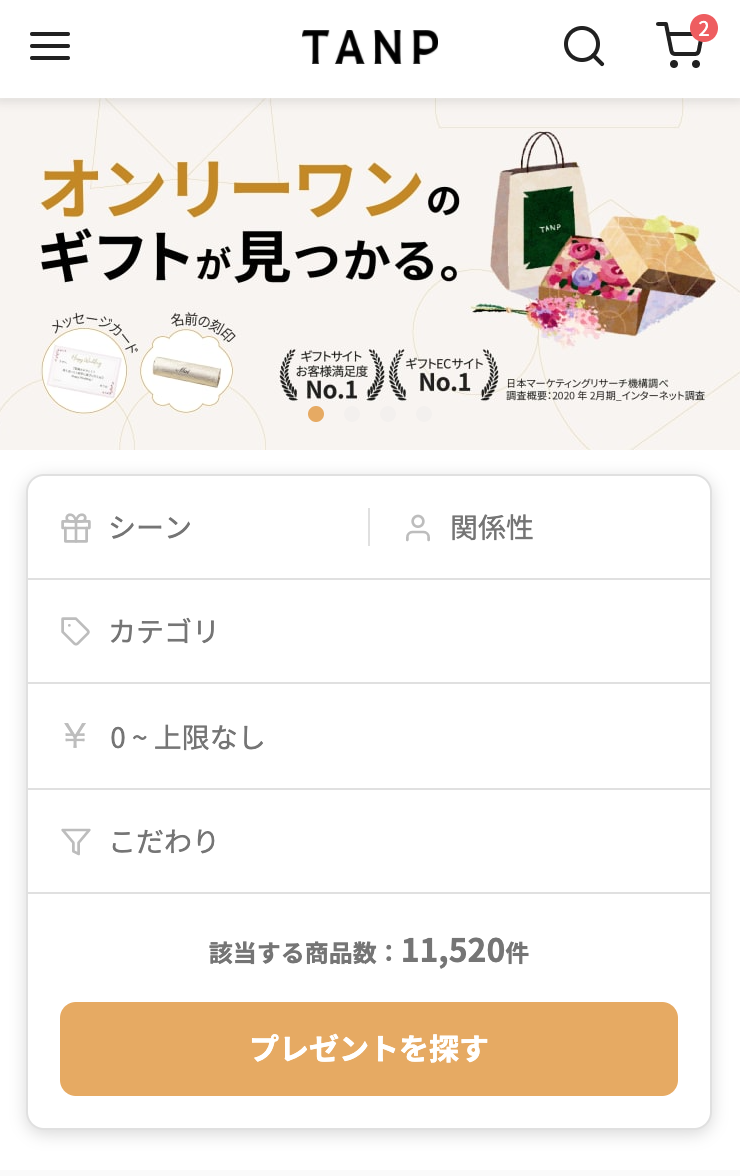Open the search magnifier icon

click(584, 46)
